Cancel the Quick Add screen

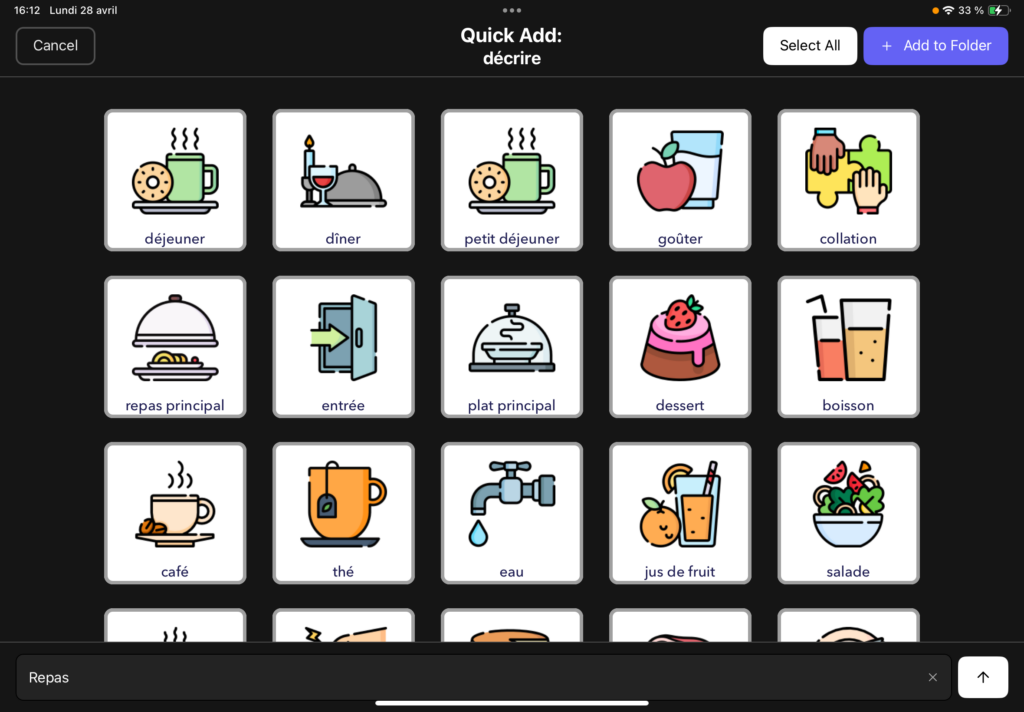click(x=55, y=46)
